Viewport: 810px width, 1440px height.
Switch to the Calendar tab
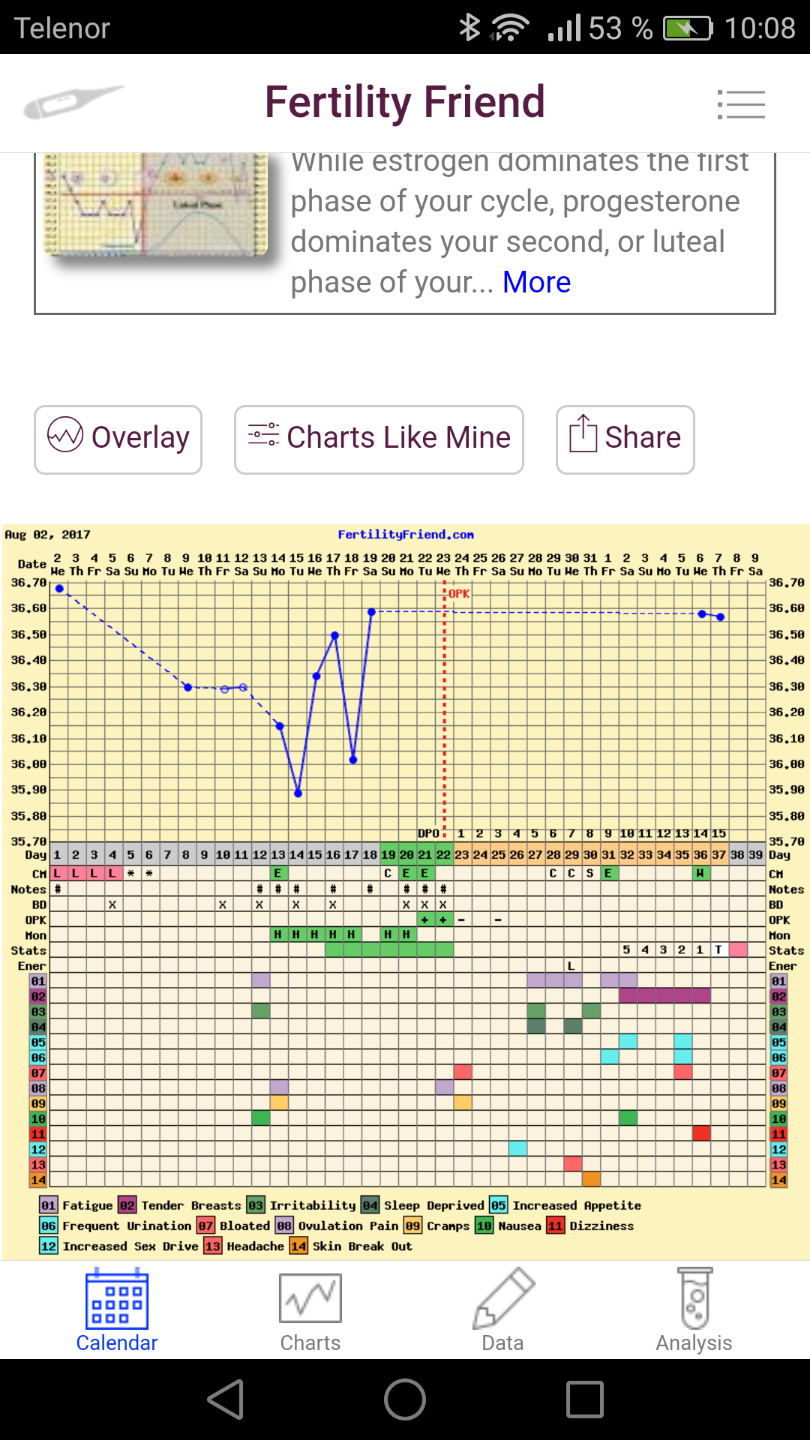(x=117, y=1310)
